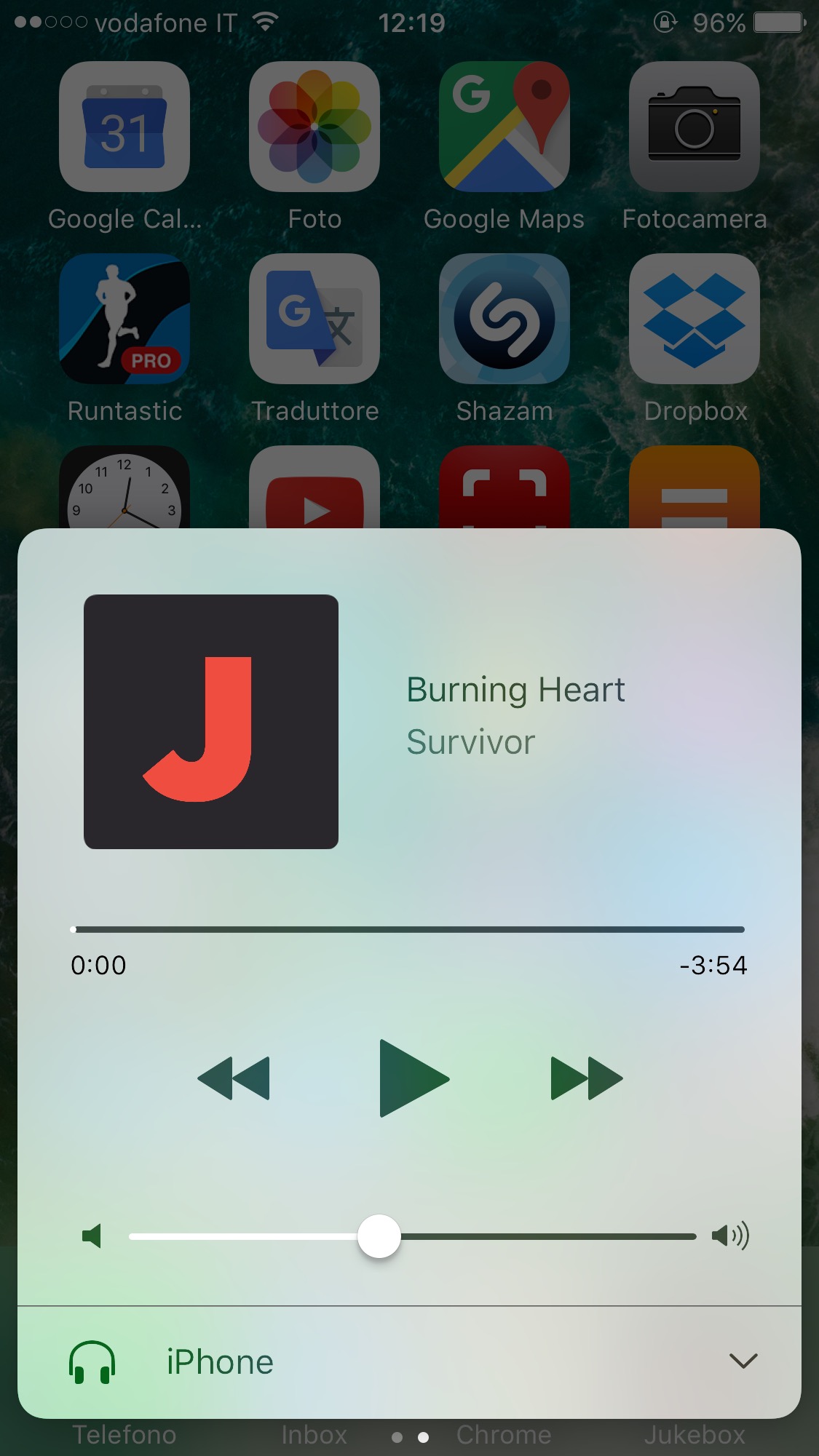Open the Foto app

coord(314,127)
